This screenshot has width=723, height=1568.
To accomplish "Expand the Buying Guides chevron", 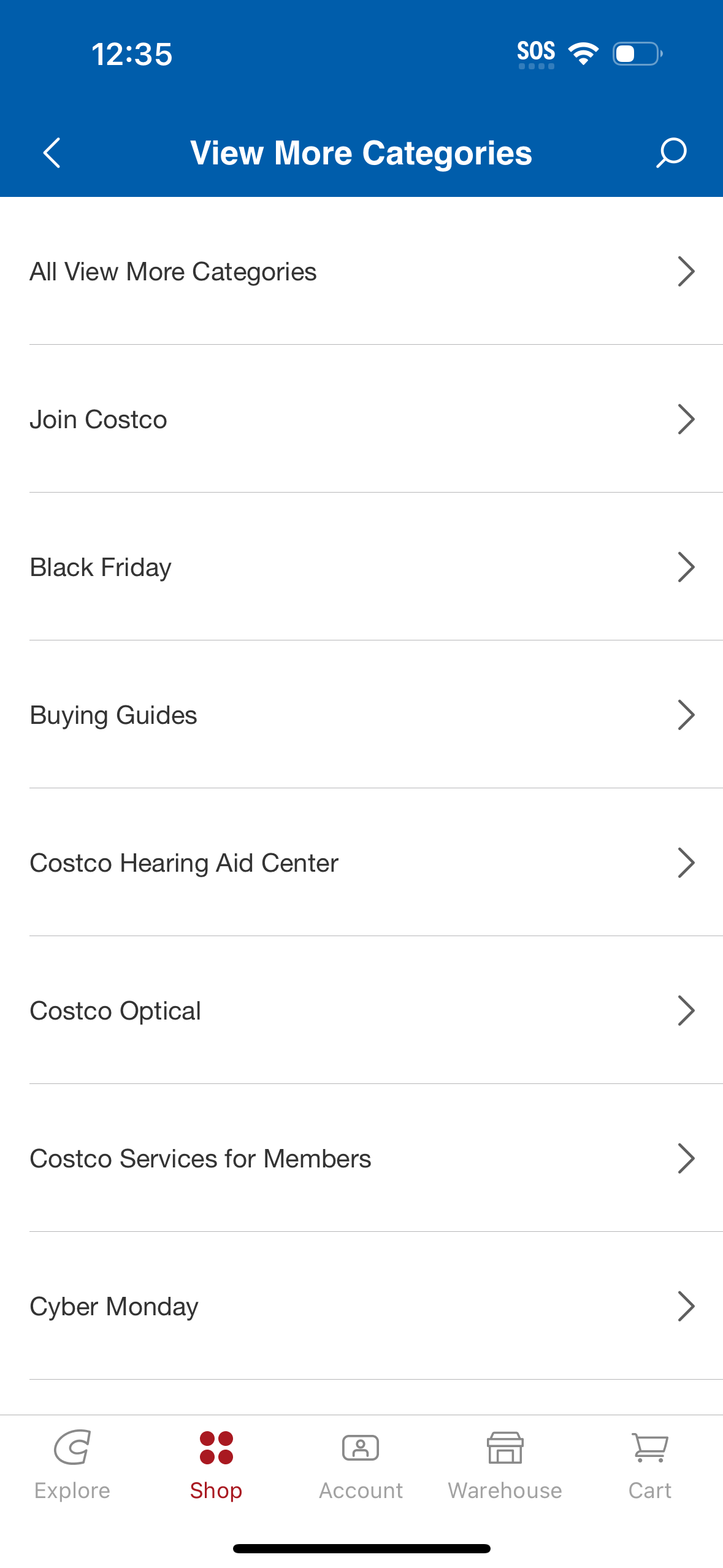I will pyautogui.click(x=686, y=714).
